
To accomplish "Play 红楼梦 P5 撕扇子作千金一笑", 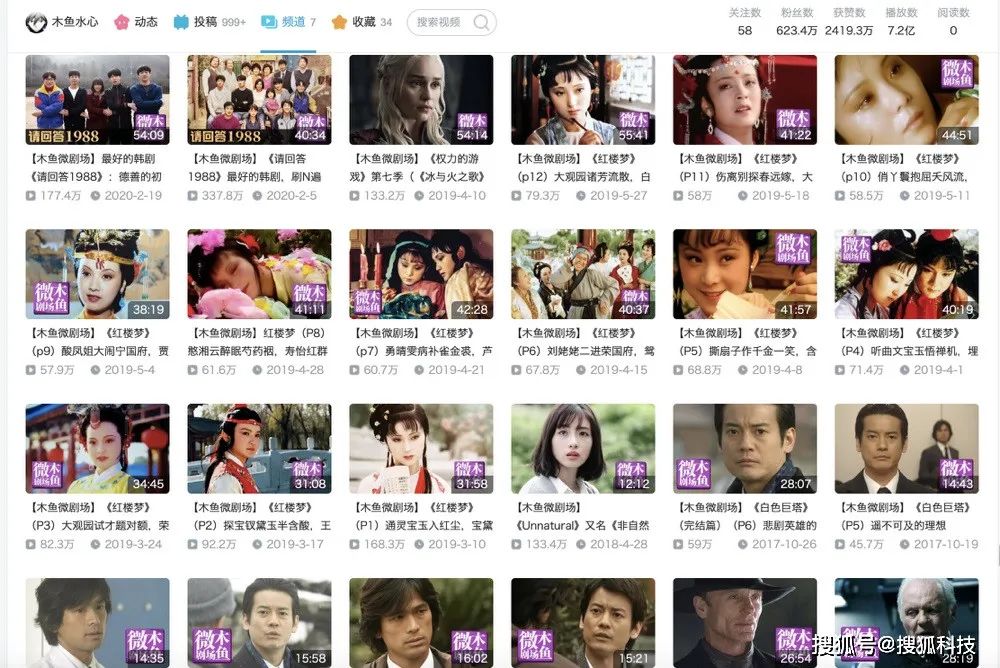I will point(745,275).
